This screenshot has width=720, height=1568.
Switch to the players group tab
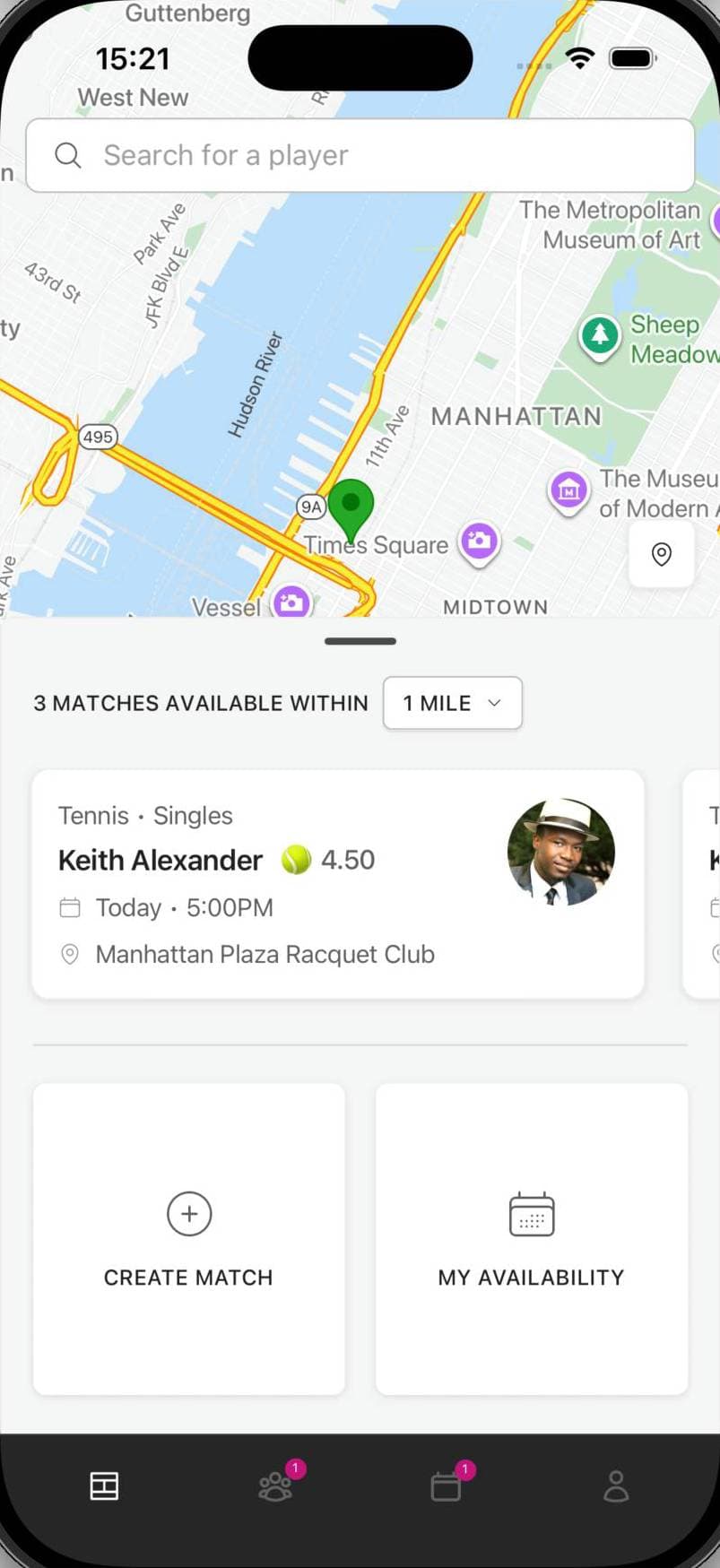pyautogui.click(x=275, y=1486)
